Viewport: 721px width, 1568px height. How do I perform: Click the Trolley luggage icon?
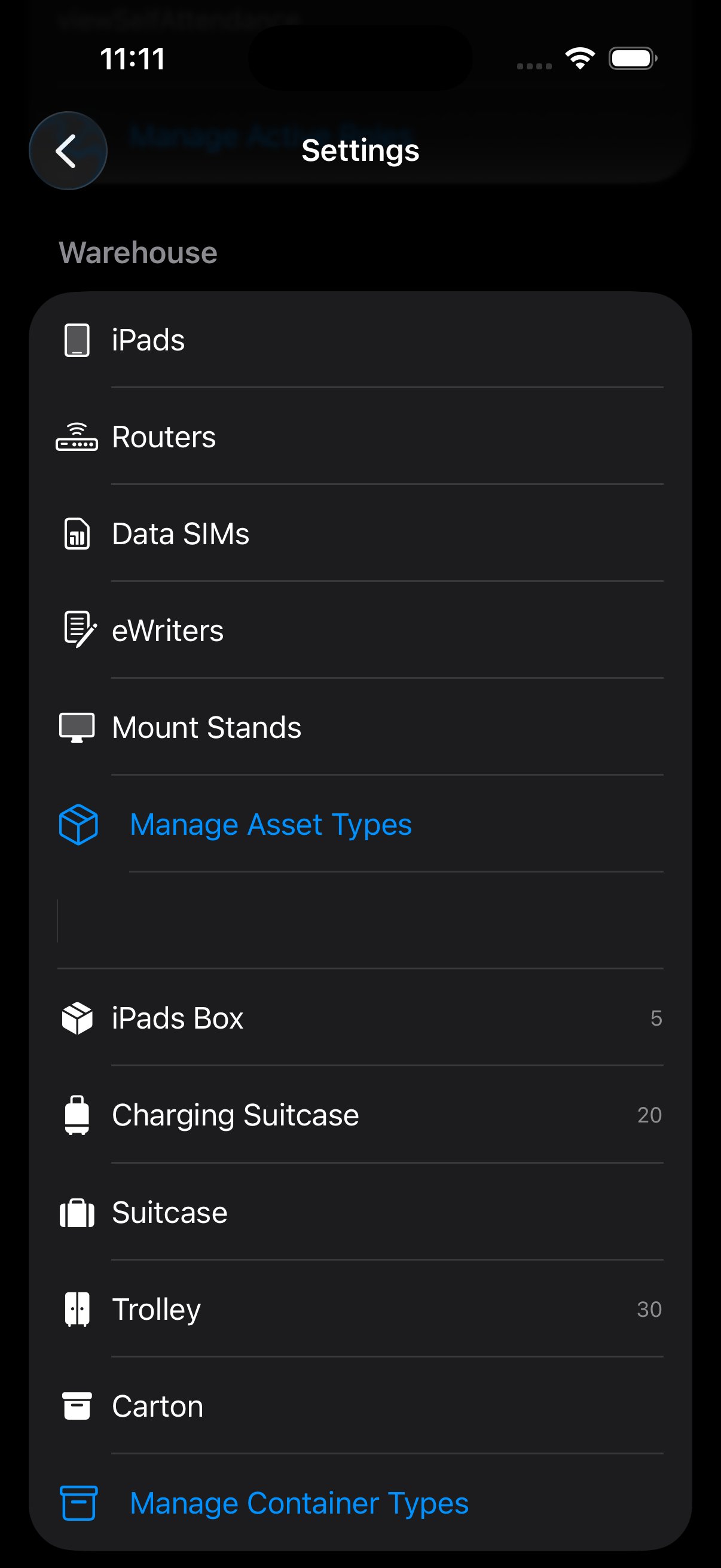(x=77, y=1309)
